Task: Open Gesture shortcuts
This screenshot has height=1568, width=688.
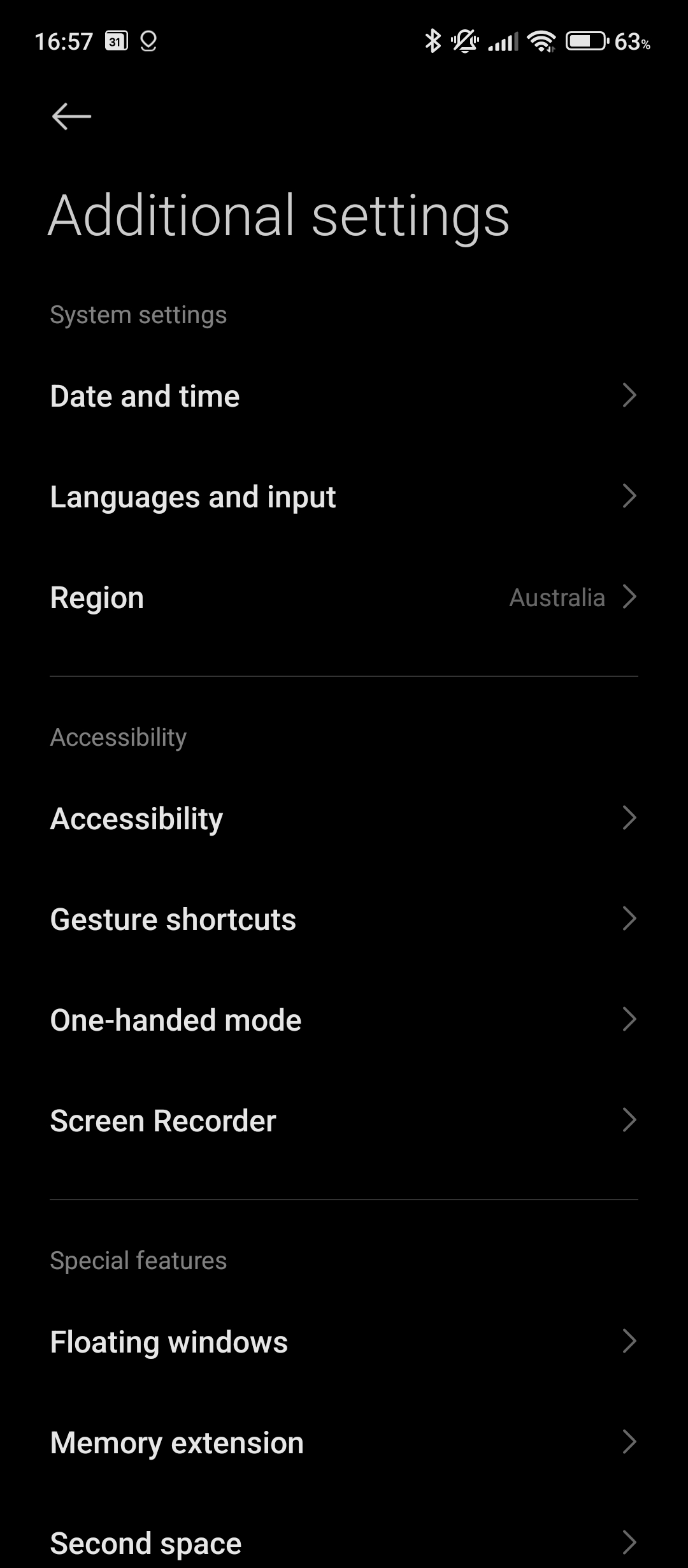Action: coord(344,919)
